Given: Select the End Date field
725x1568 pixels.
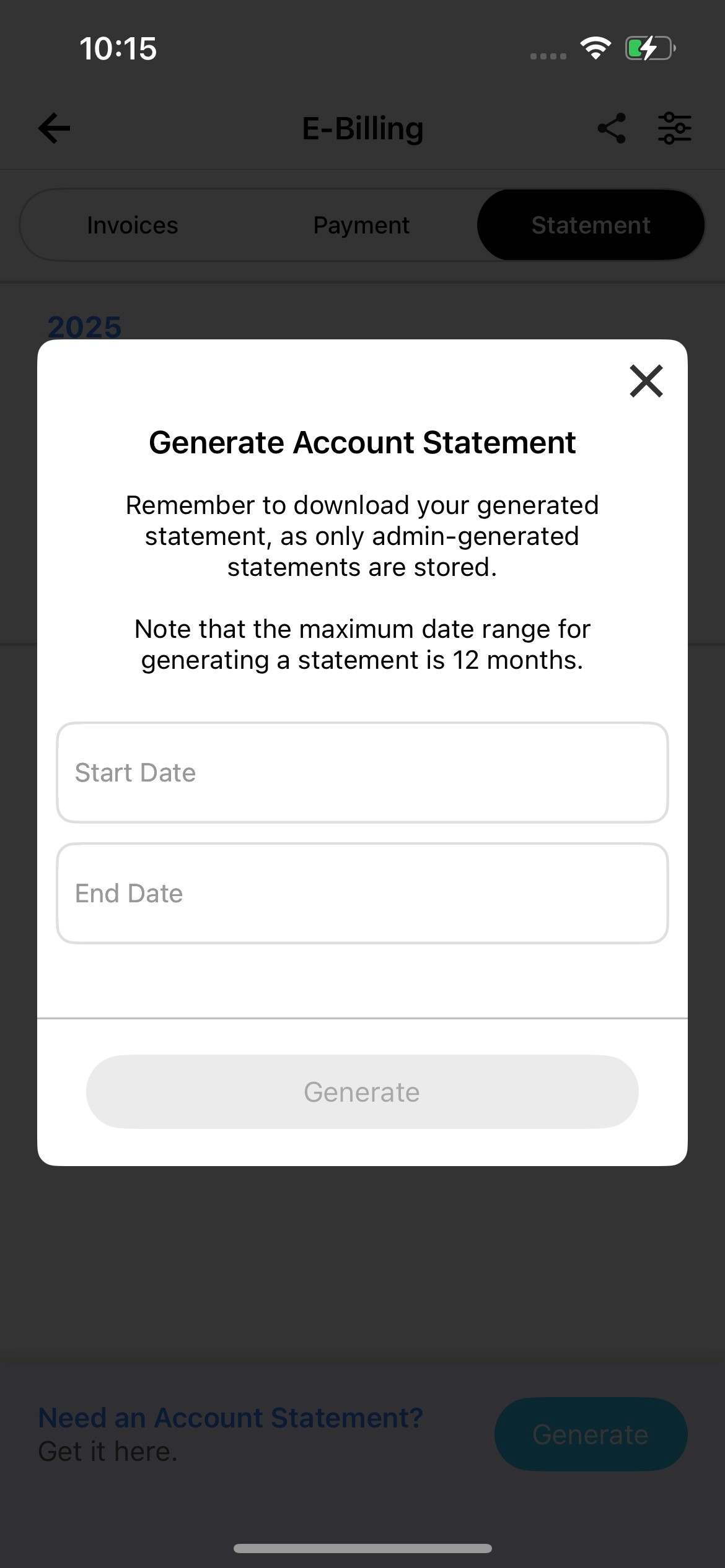Looking at the screenshot, I should click(x=362, y=893).
